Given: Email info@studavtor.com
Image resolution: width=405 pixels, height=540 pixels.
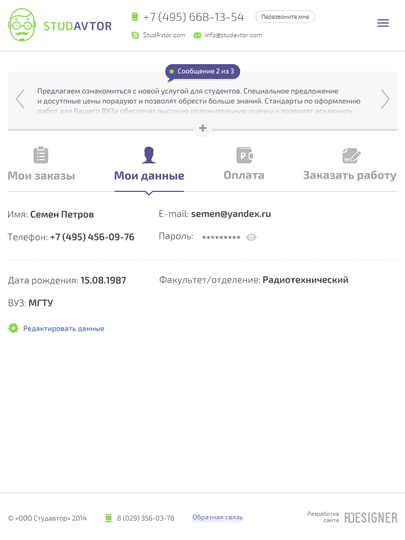Looking at the screenshot, I should coord(228,35).
